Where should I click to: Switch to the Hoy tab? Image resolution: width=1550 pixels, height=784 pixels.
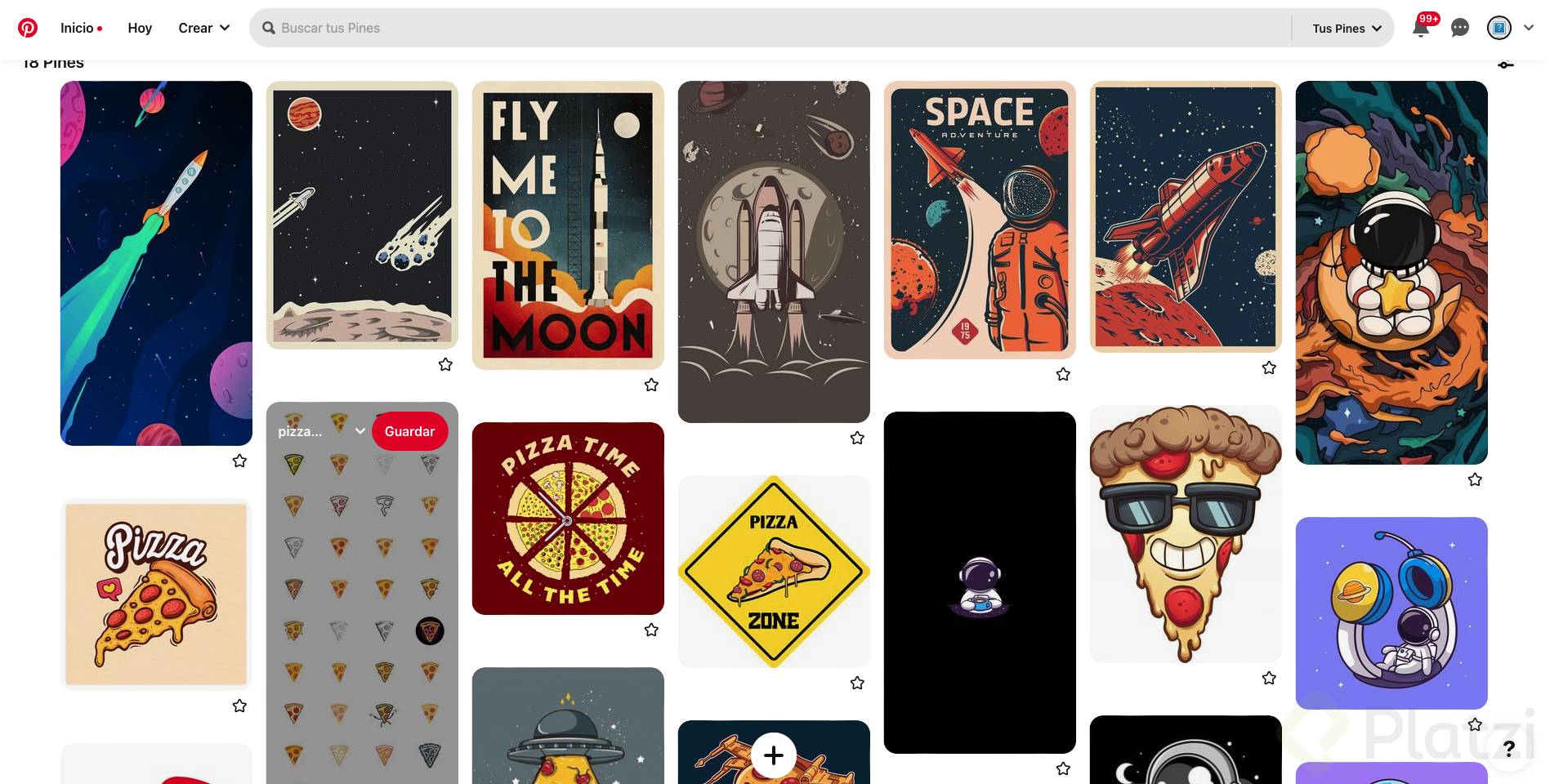(140, 28)
